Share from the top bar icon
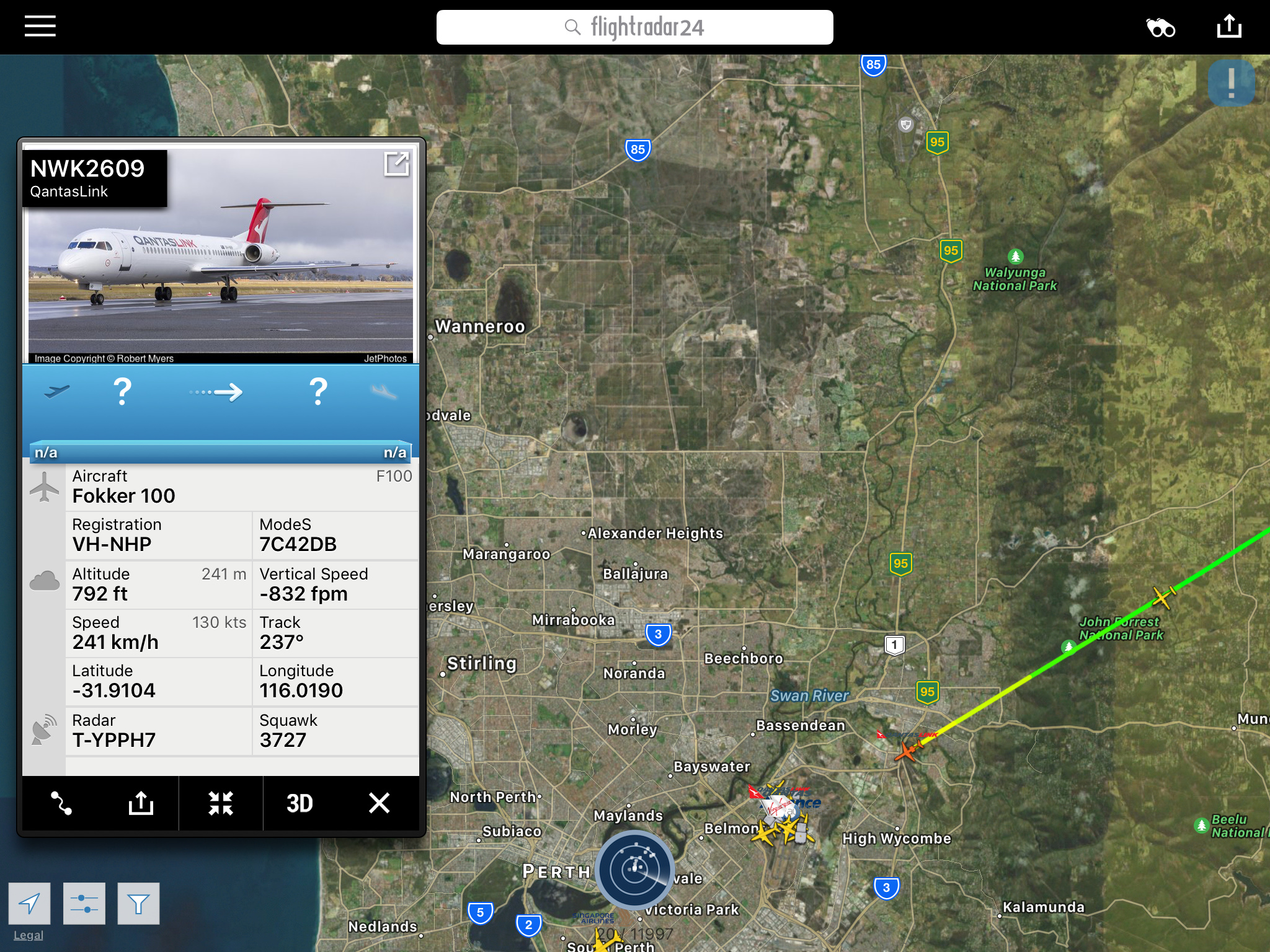Image resolution: width=1270 pixels, height=952 pixels. pyautogui.click(x=1229, y=27)
